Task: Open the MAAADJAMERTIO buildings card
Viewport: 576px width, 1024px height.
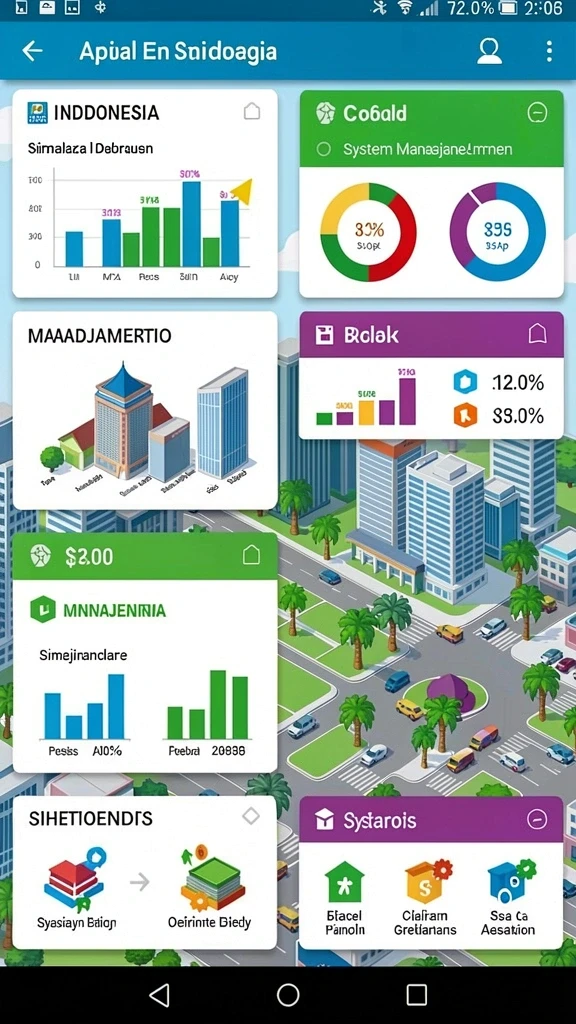Action: click(145, 410)
